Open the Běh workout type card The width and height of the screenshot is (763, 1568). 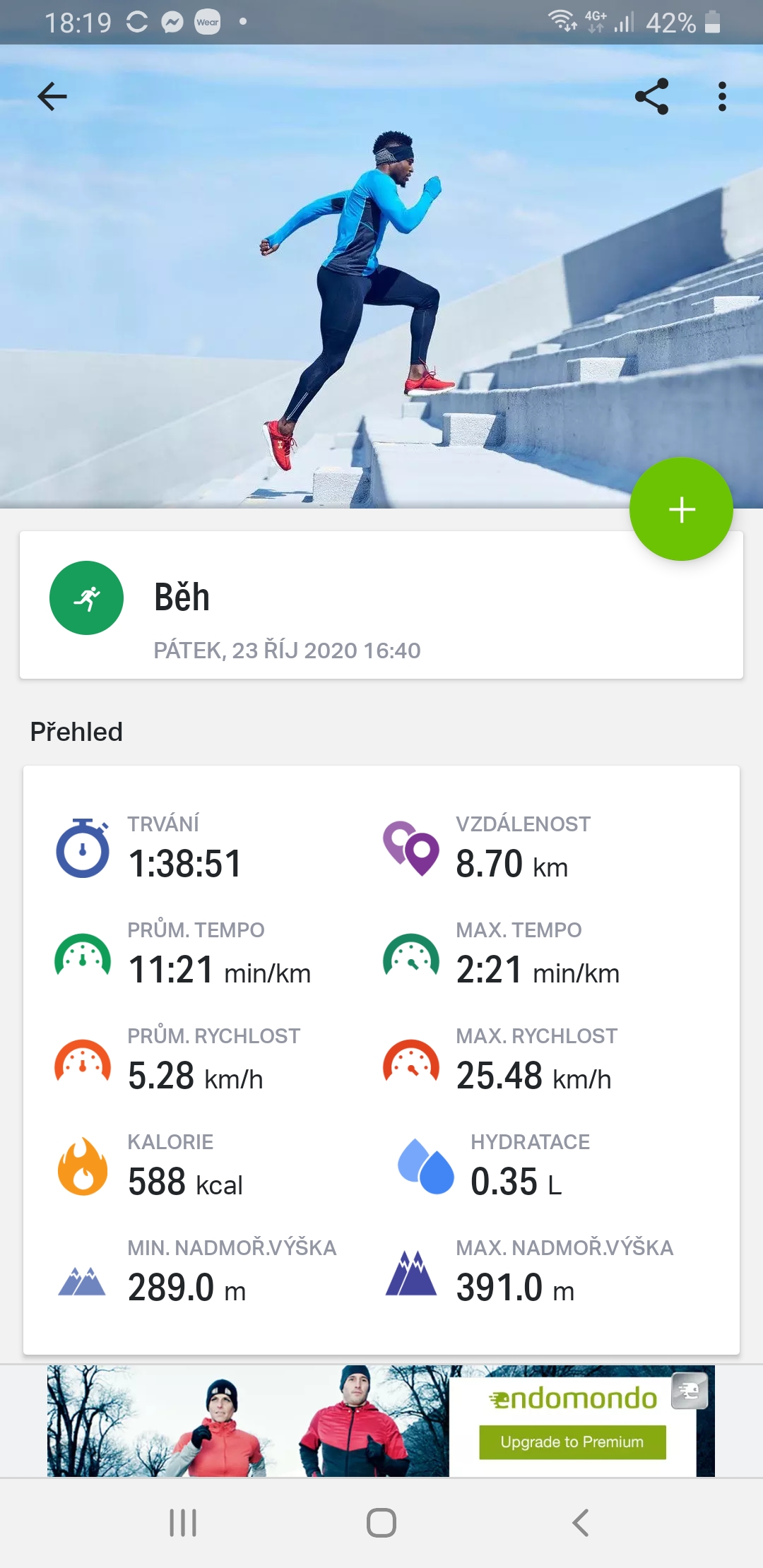381,605
